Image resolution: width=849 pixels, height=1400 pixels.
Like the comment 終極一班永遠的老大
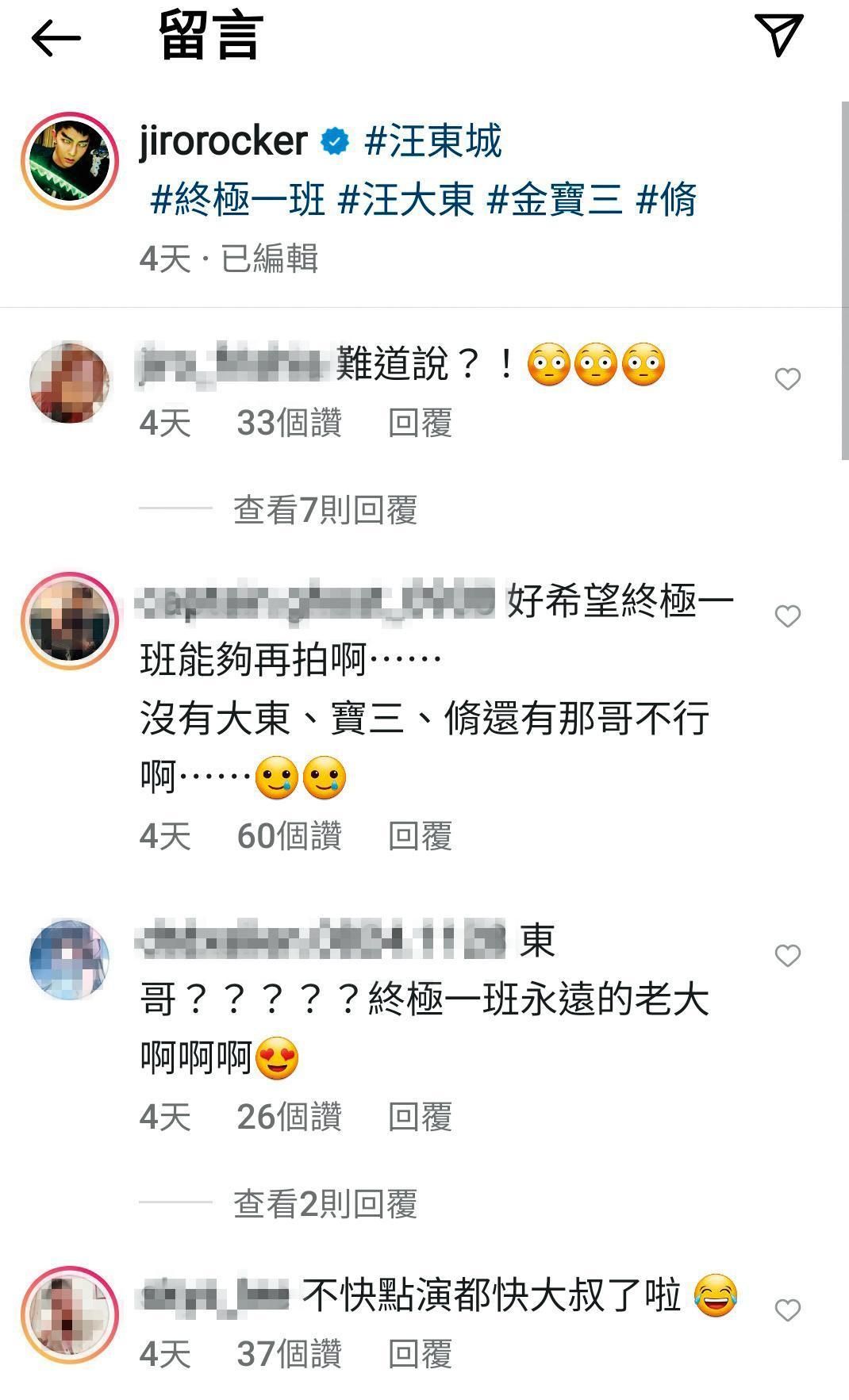[787, 956]
